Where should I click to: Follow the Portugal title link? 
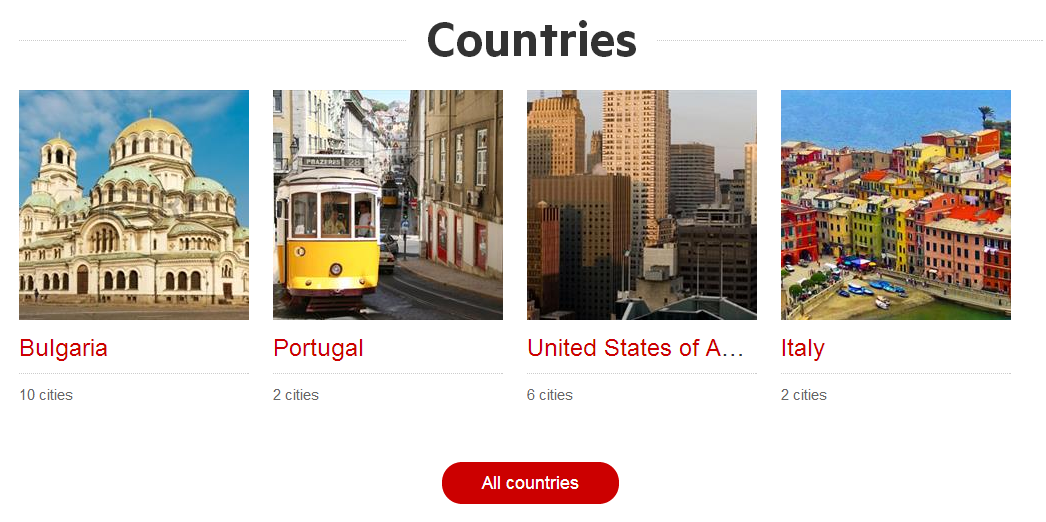pyautogui.click(x=318, y=348)
